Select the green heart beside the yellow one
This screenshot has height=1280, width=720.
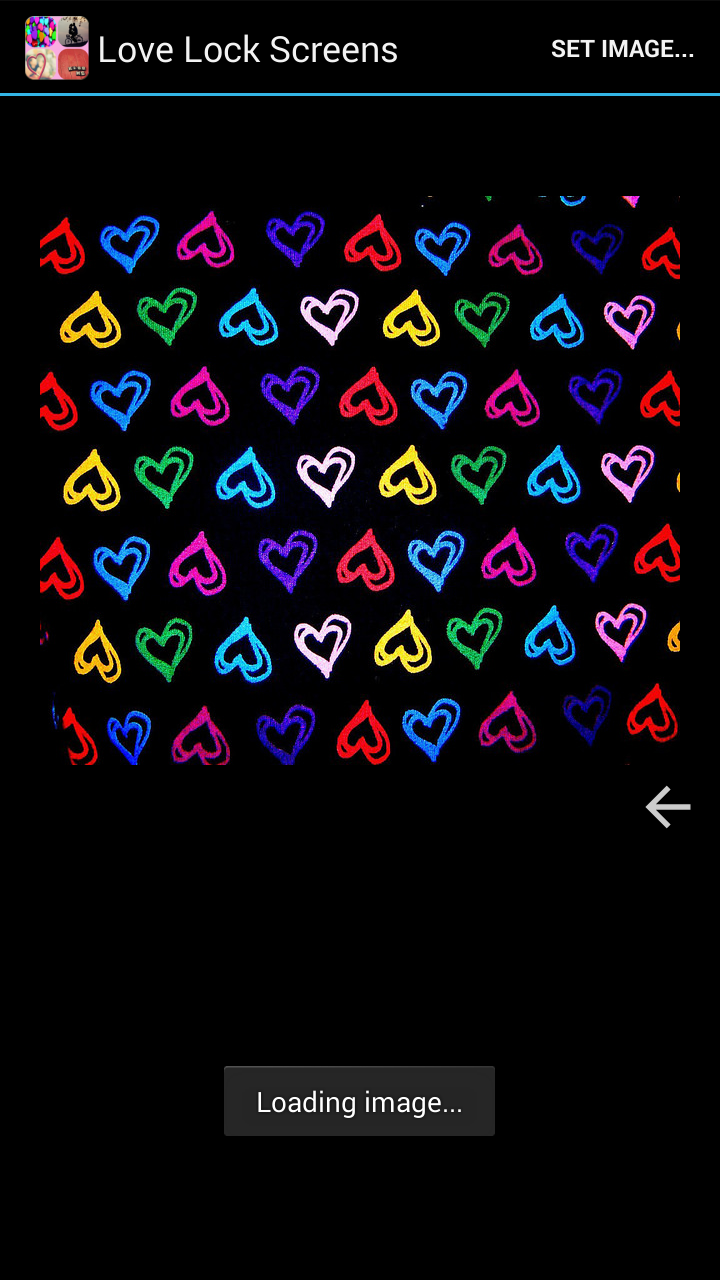pyautogui.click(x=167, y=318)
